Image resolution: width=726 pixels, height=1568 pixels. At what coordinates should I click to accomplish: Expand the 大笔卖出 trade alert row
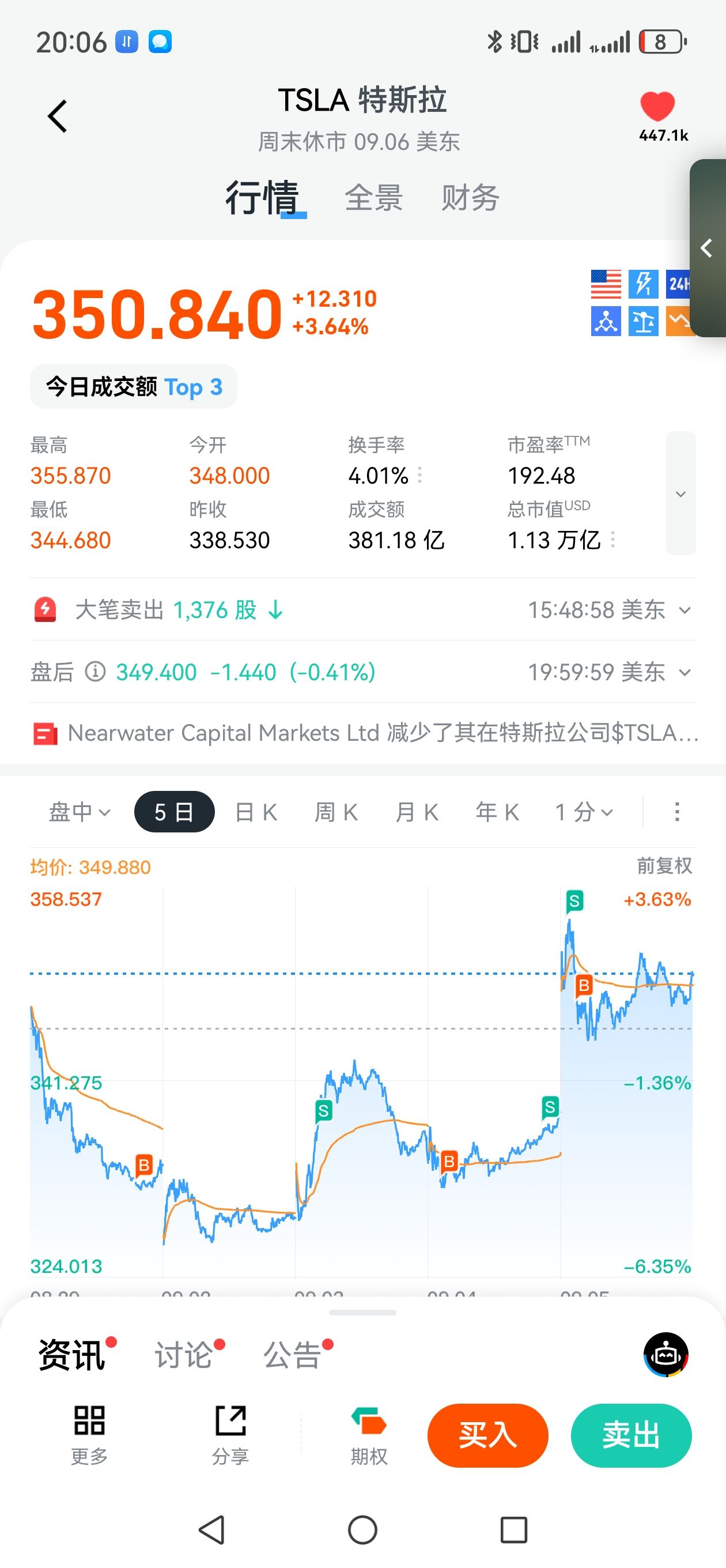click(685, 610)
